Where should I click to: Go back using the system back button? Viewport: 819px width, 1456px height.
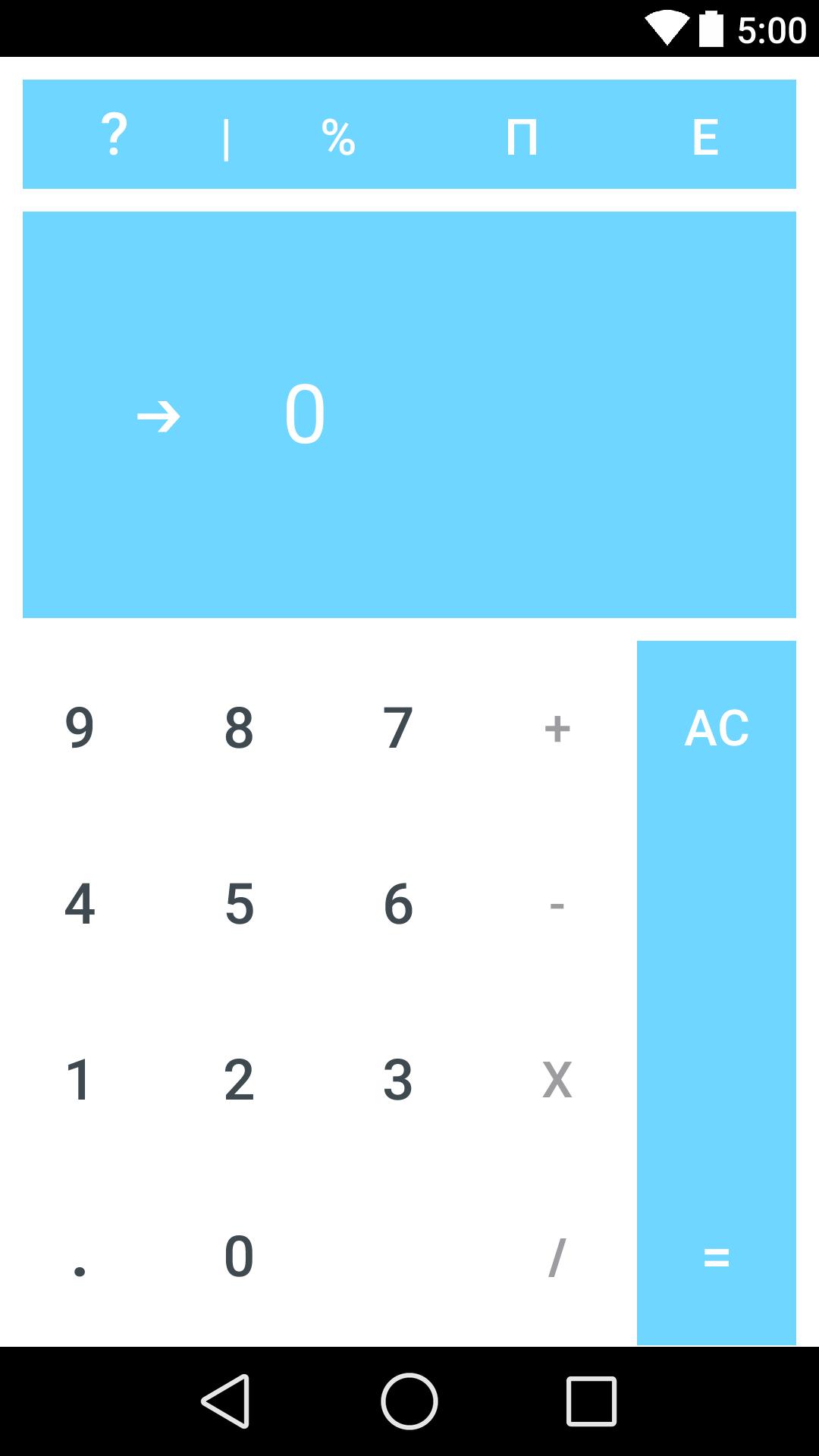[x=226, y=1401]
